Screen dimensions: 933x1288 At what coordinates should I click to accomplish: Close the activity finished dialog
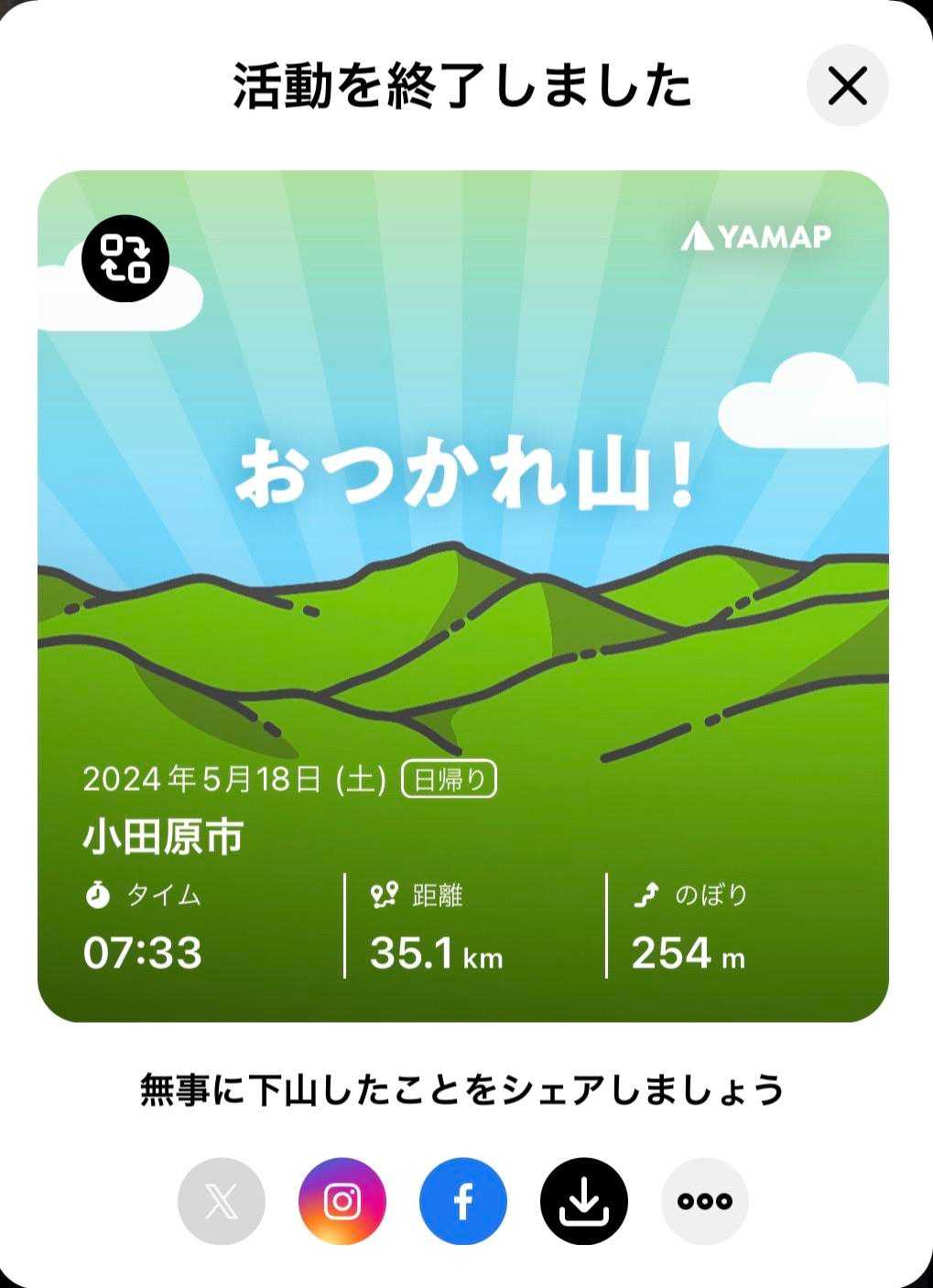(847, 87)
